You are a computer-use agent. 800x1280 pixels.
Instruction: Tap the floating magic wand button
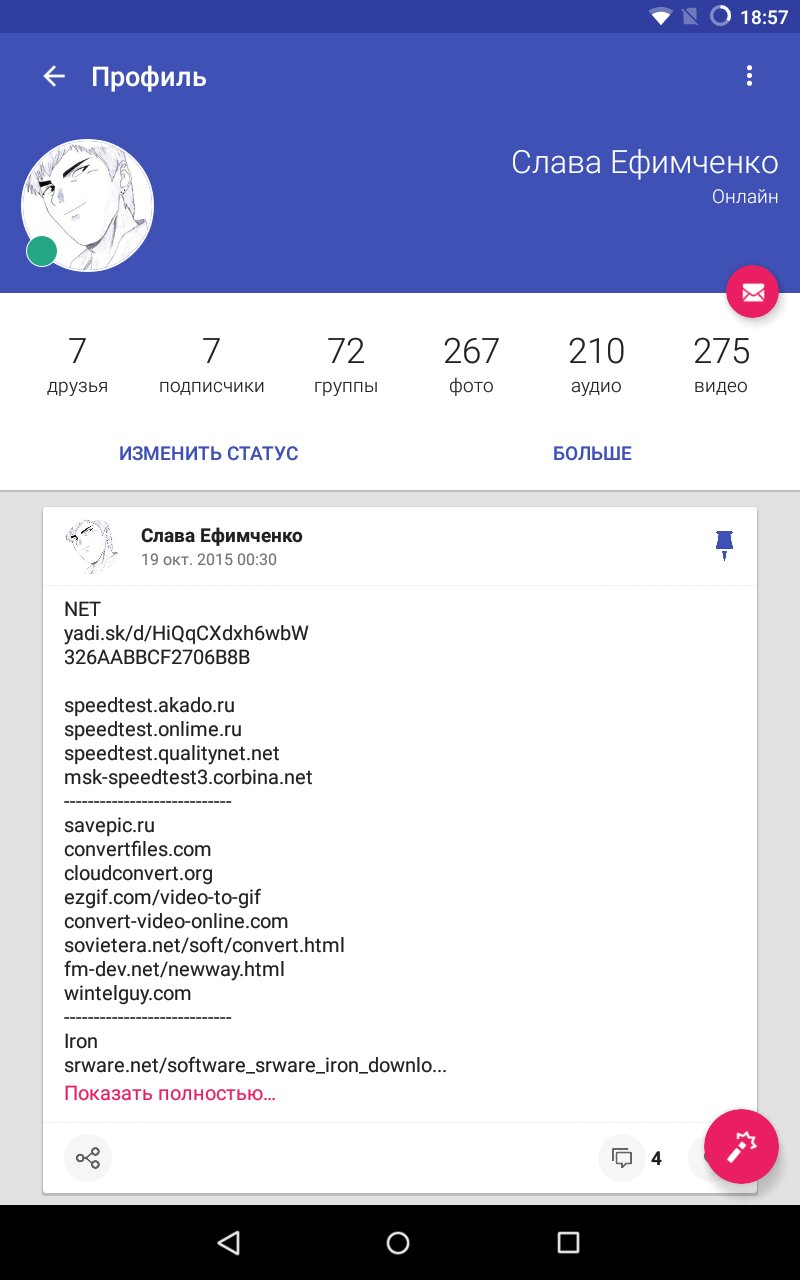pyautogui.click(x=741, y=1146)
